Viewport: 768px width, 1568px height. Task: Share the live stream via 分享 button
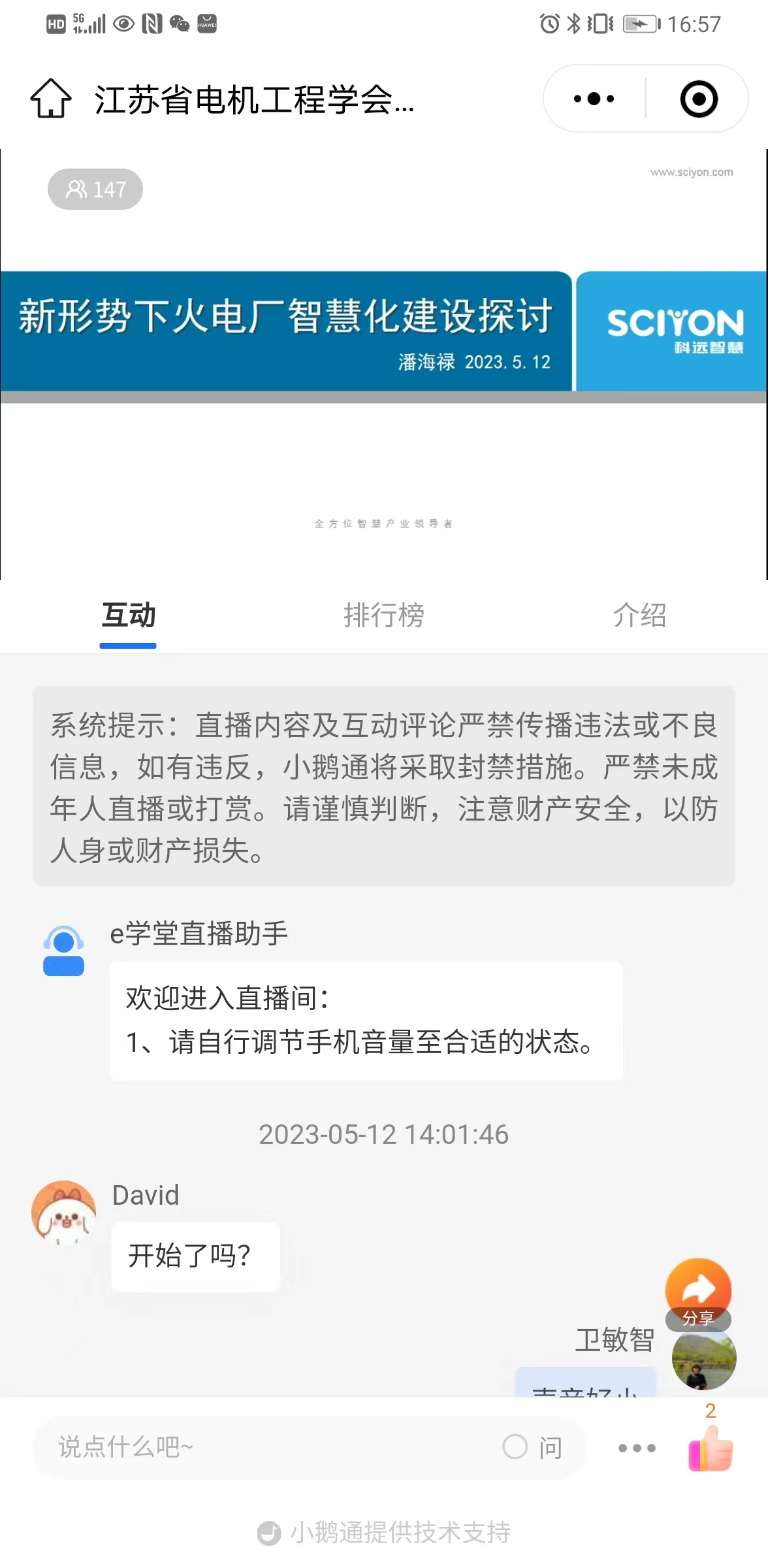(698, 1294)
